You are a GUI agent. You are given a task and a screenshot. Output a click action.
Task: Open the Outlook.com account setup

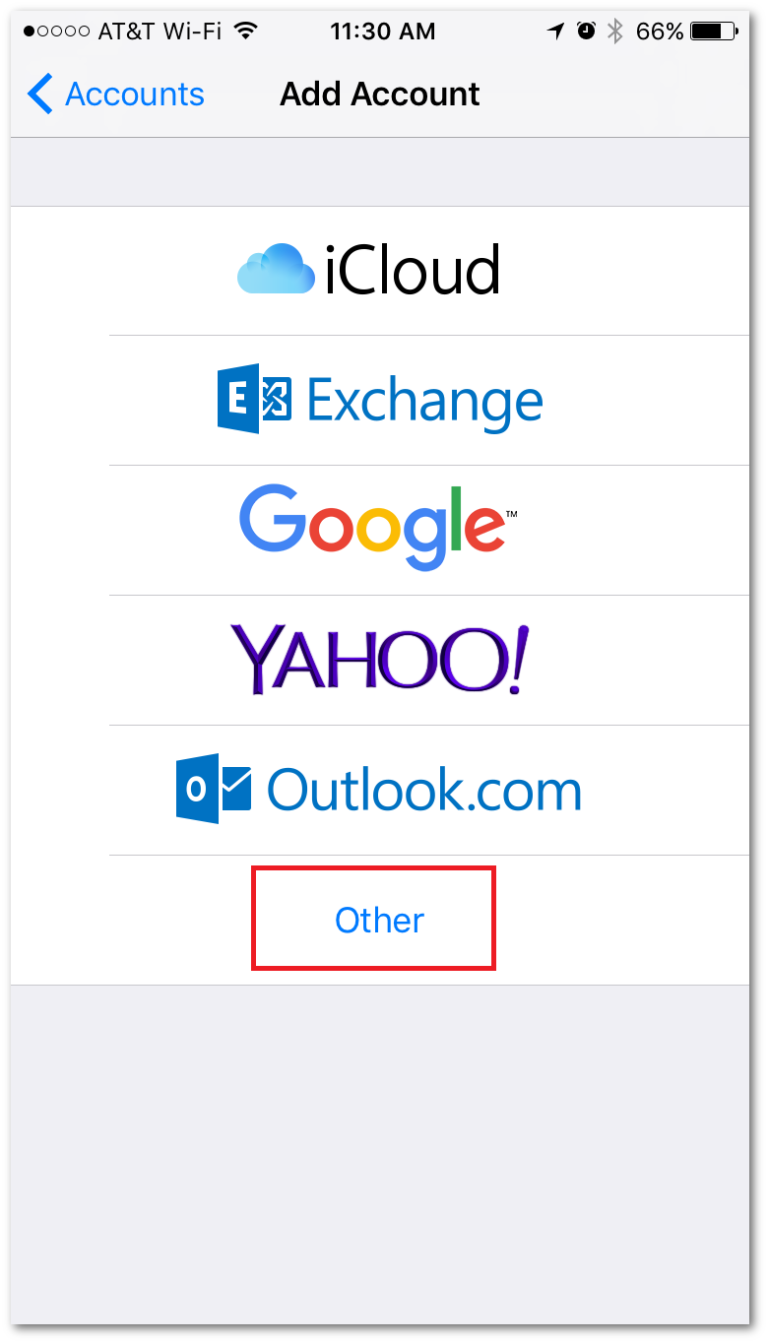380,790
